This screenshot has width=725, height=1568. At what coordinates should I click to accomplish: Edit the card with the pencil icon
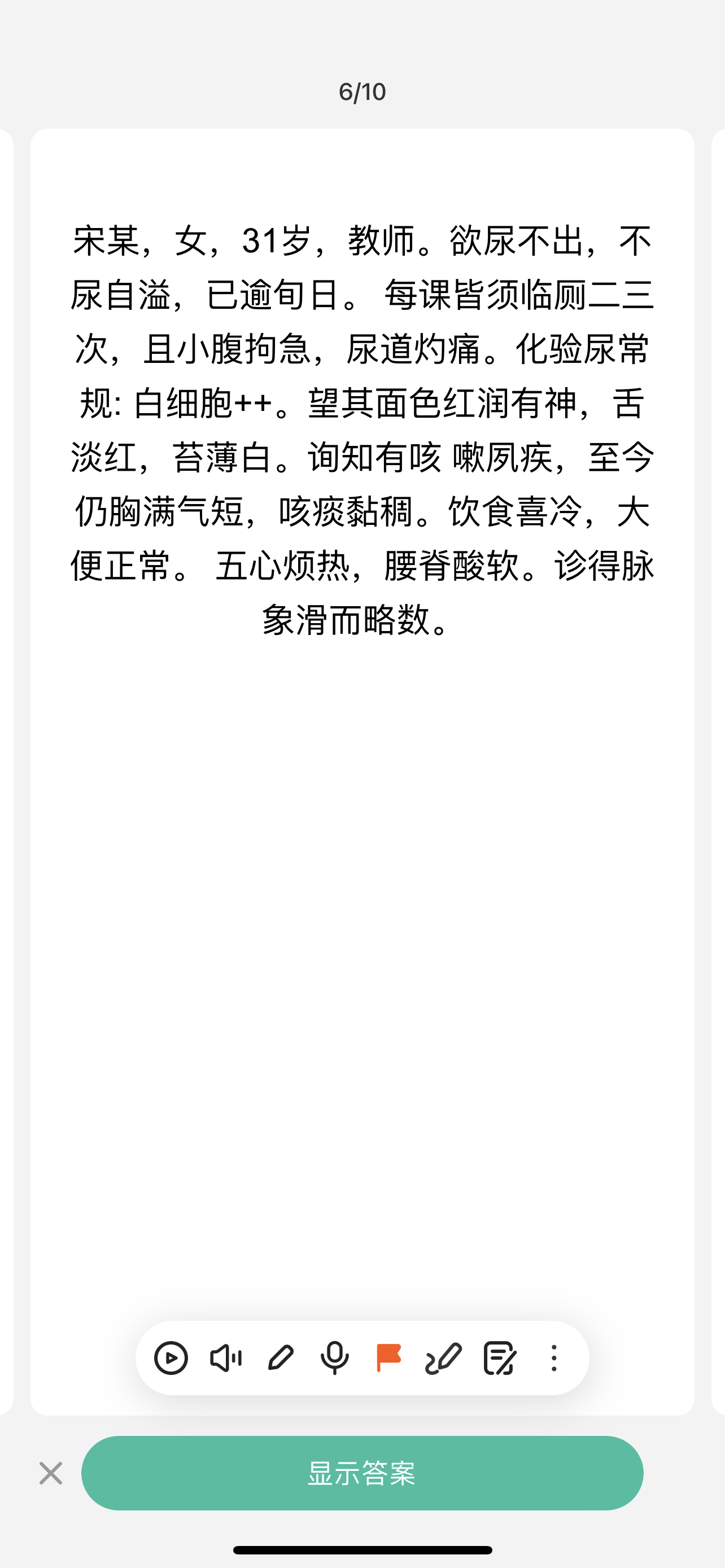coord(281,1358)
